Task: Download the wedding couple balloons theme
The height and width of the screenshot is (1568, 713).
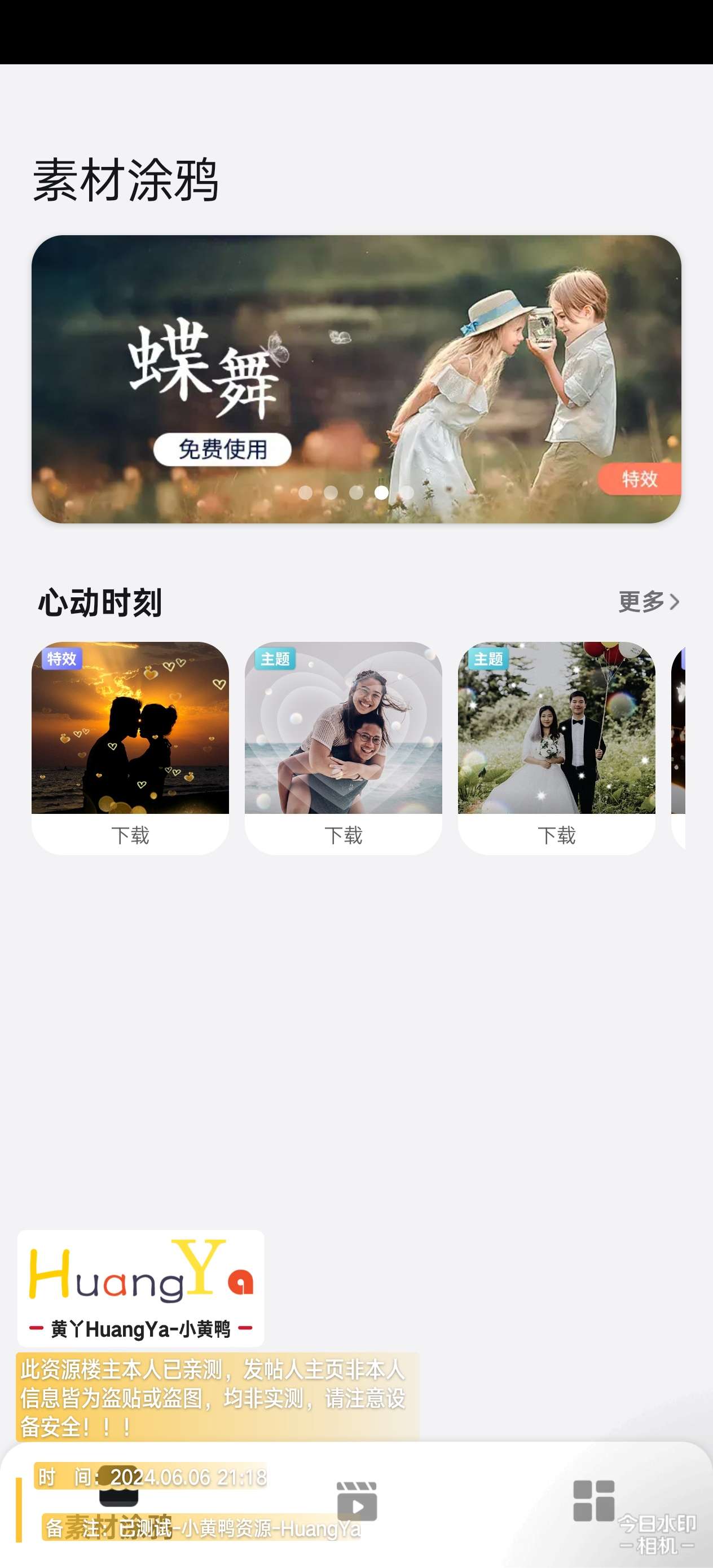Action: pyautogui.click(x=557, y=835)
